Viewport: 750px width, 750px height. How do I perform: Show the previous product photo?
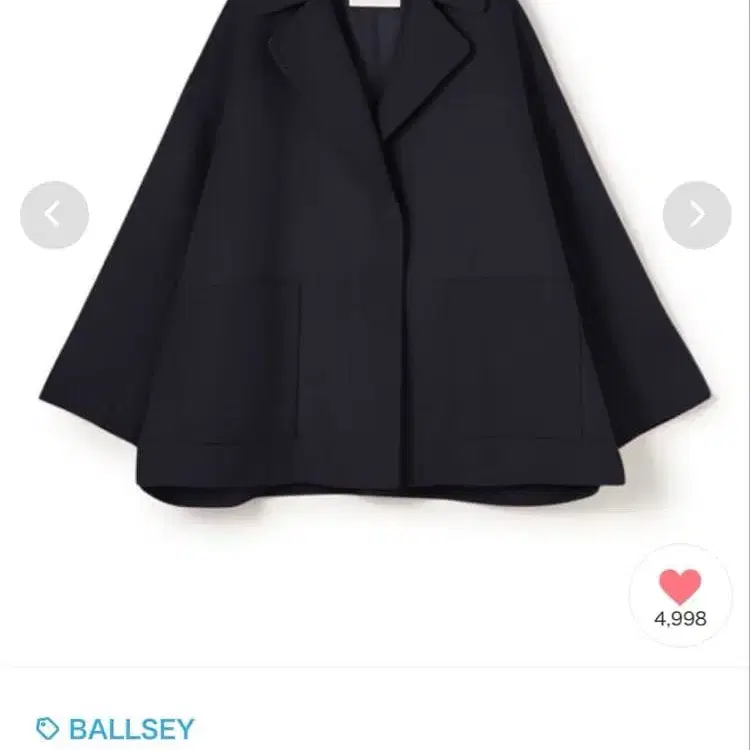(54, 215)
